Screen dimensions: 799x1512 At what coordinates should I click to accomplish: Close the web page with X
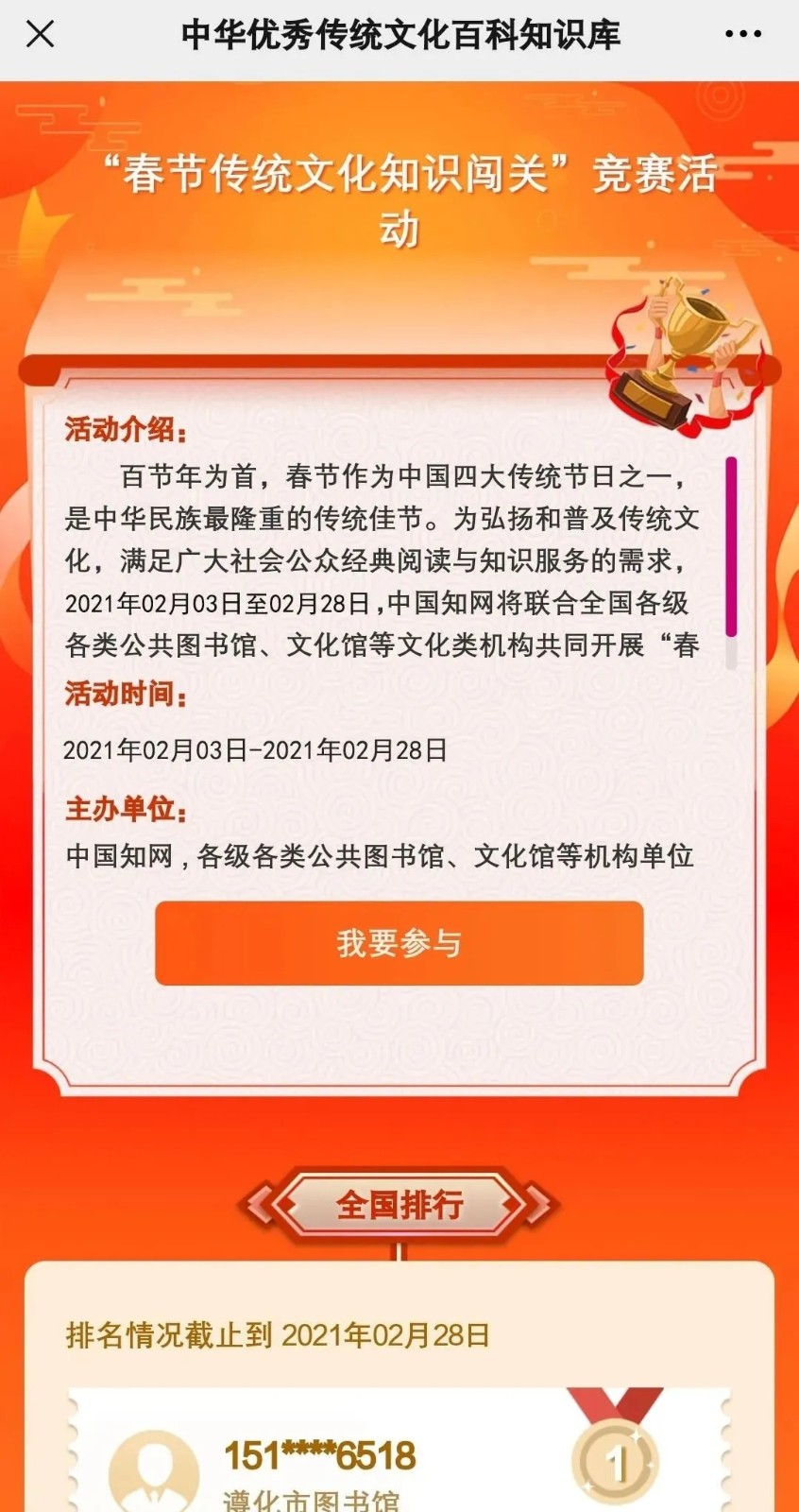coord(40,35)
